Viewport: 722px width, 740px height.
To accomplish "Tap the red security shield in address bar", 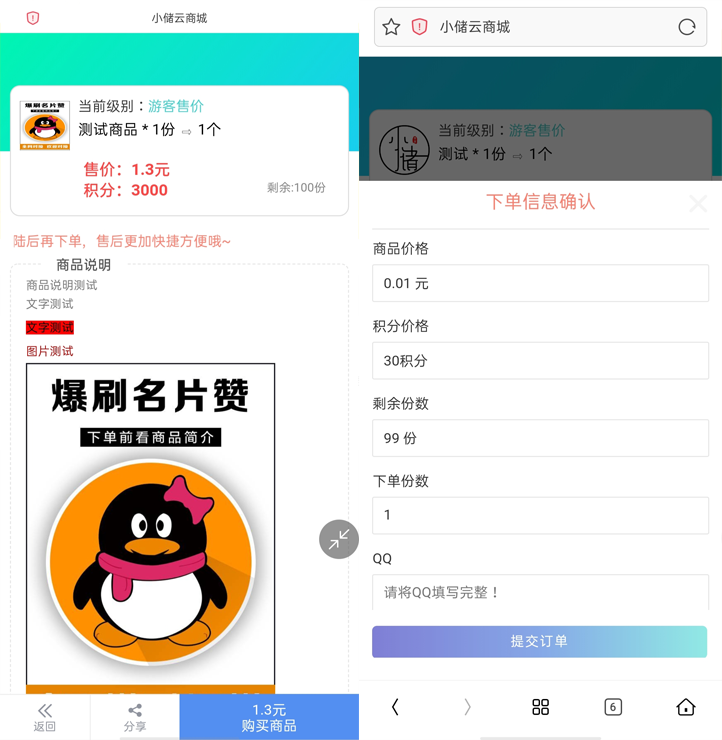I will (419, 27).
